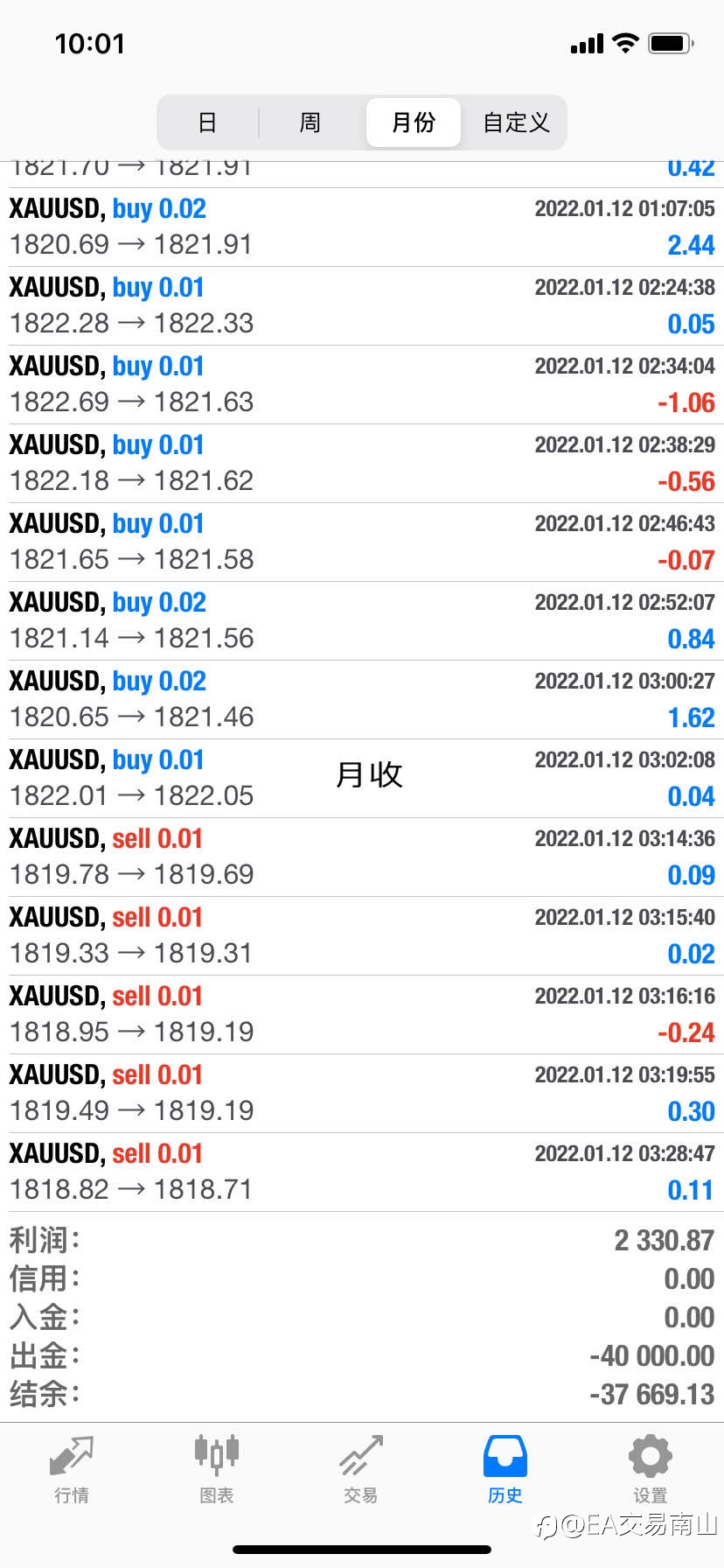This screenshot has width=724, height=1568.
Task: Open the trade with -1.06 loss
Action: [x=362, y=385]
